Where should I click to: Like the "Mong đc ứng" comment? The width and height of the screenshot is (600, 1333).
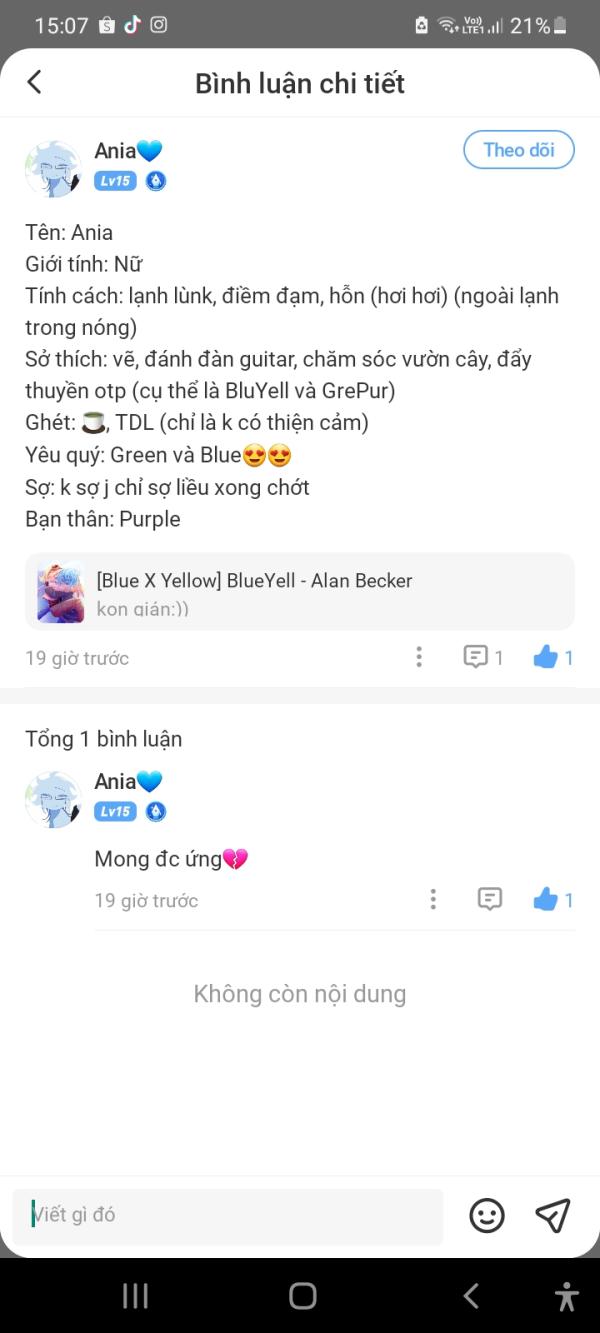pyautogui.click(x=545, y=899)
